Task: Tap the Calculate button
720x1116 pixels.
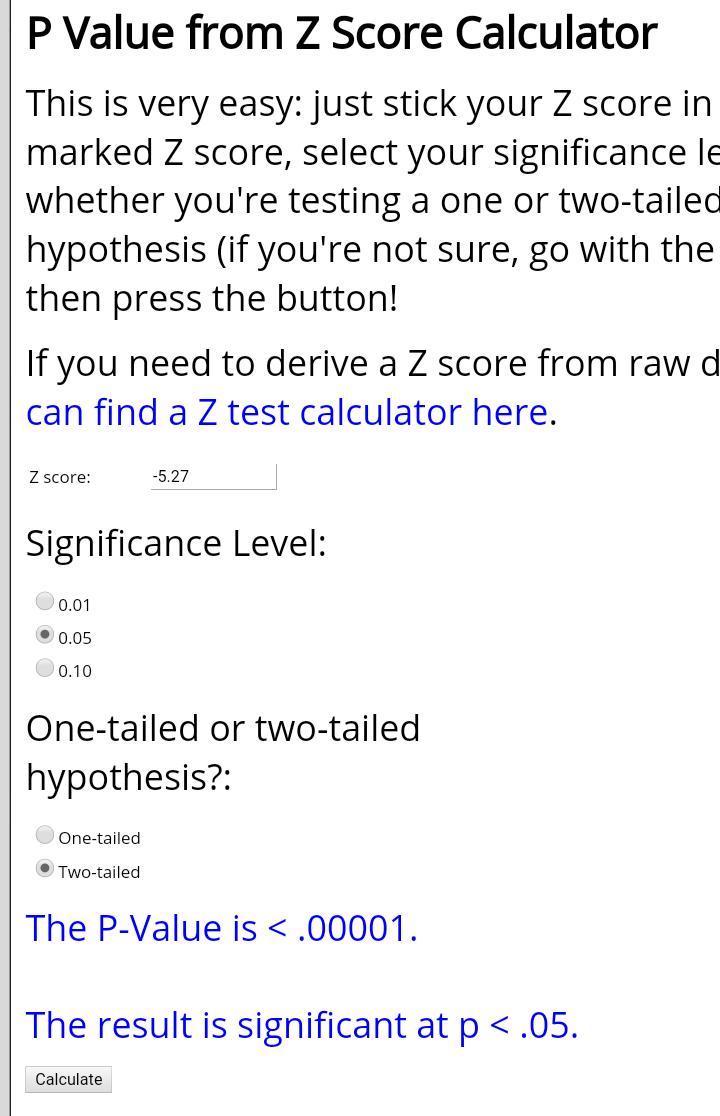Action: 68,1079
